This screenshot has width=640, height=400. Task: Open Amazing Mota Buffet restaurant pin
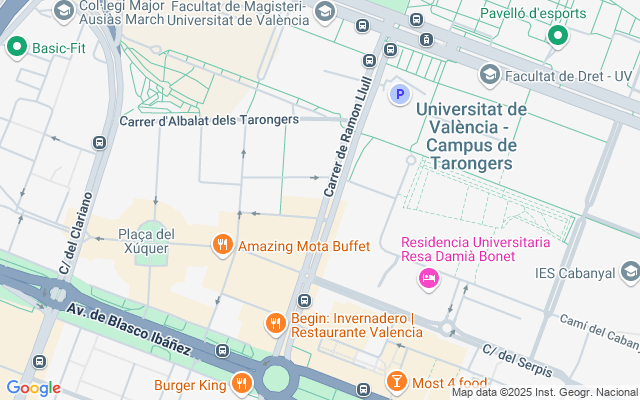(x=222, y=245)
